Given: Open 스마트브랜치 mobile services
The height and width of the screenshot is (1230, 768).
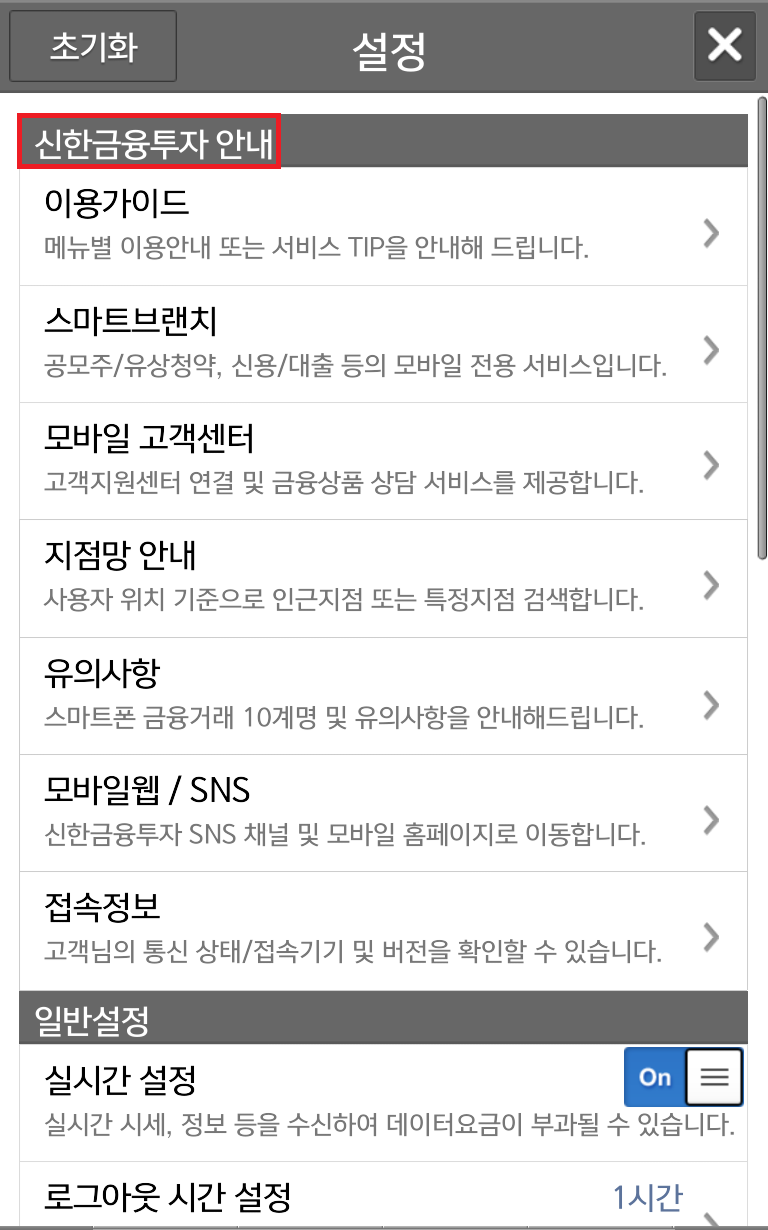Looking at the screenshot, I should pos(384,344).
